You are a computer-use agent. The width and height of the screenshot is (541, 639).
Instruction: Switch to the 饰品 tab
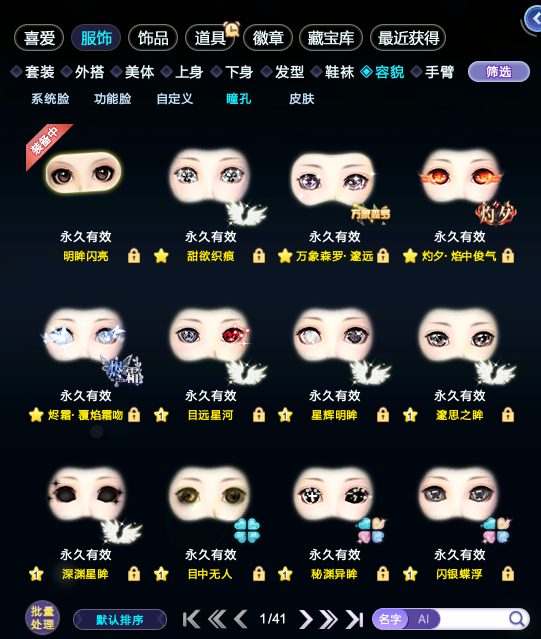tap(153, 38)
